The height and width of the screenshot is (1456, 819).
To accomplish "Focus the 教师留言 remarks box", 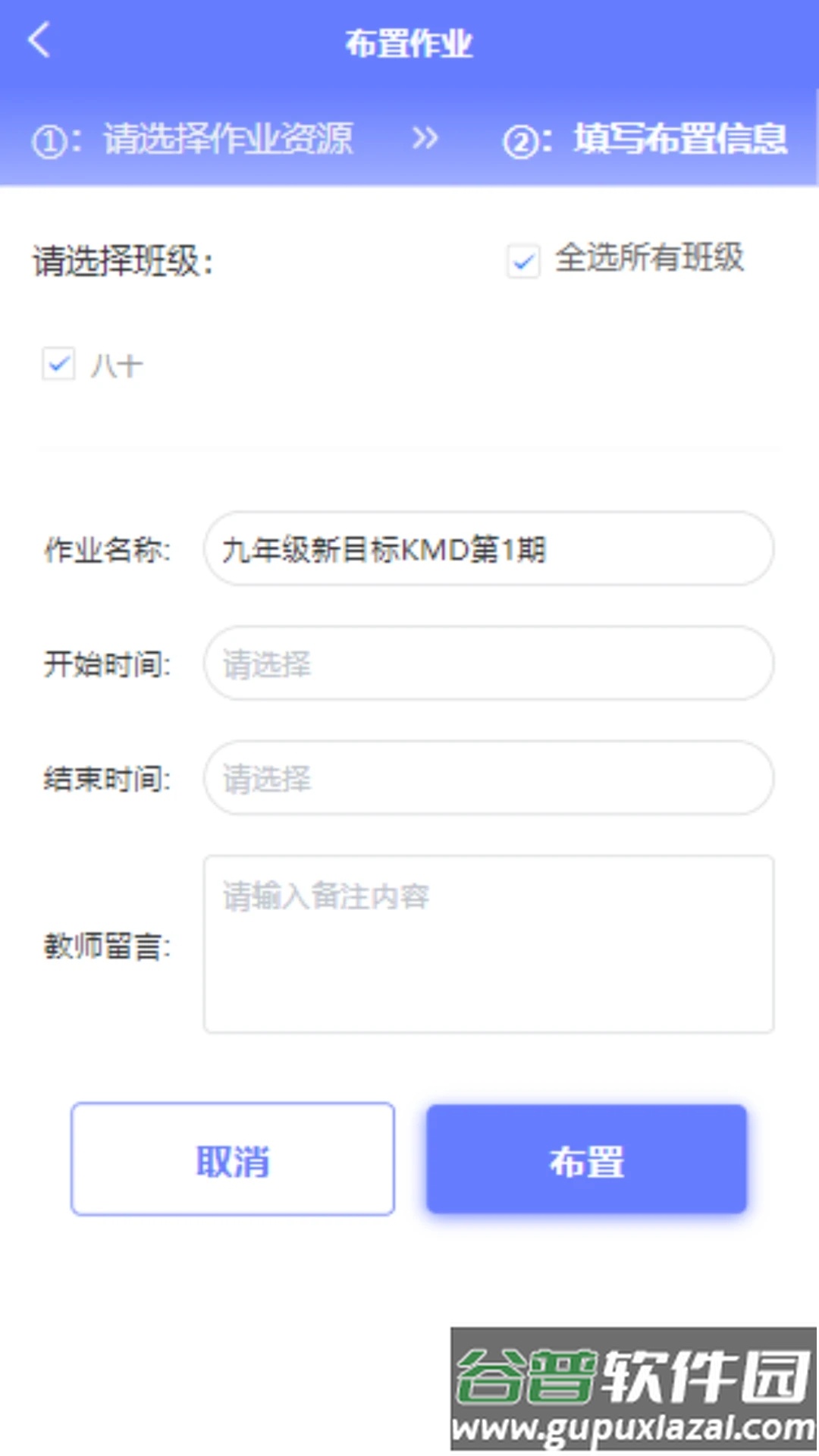I will (x=488, y=944).
